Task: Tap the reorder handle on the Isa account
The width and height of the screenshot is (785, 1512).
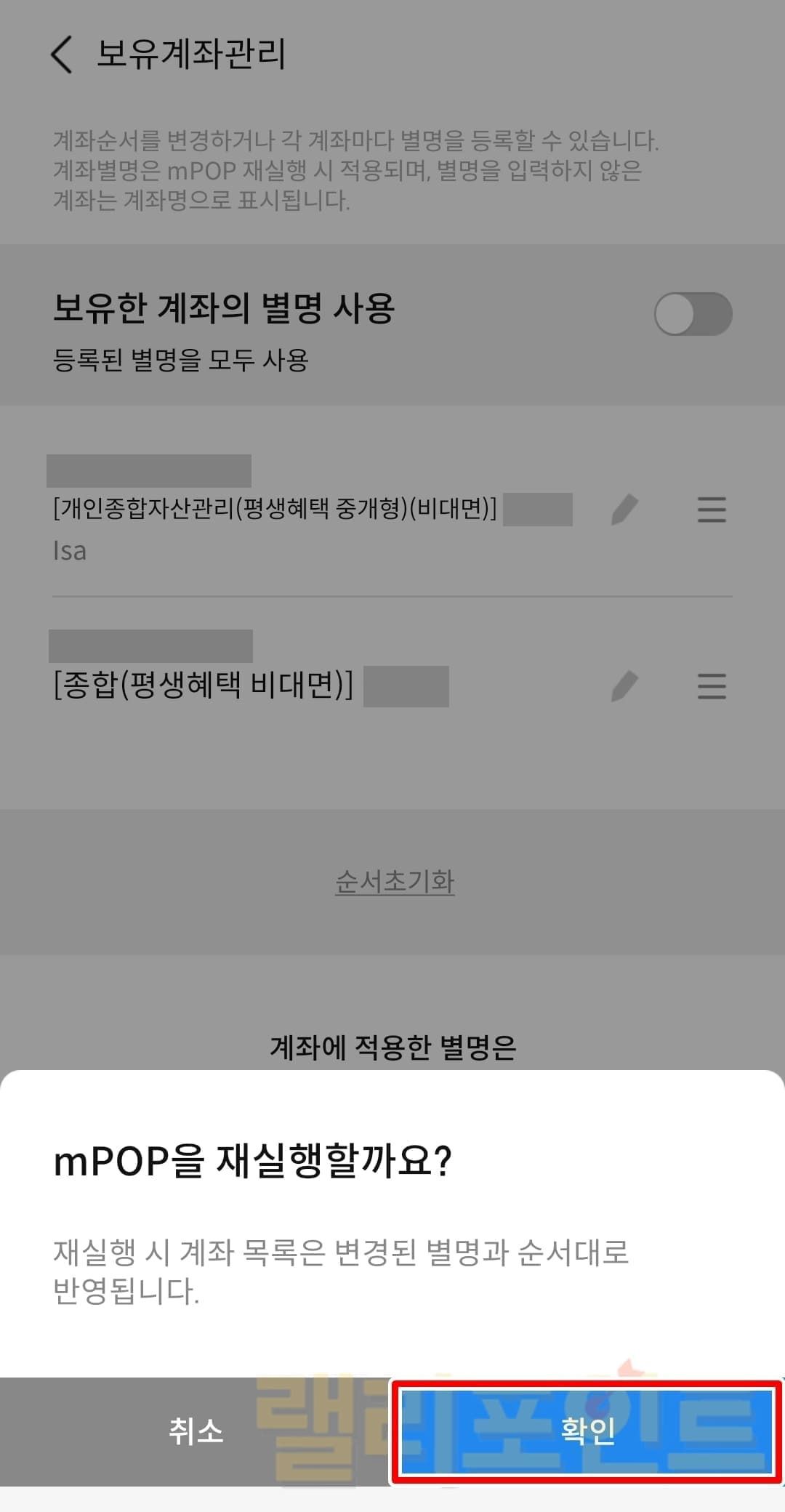Action: click(x=711, y=510)
